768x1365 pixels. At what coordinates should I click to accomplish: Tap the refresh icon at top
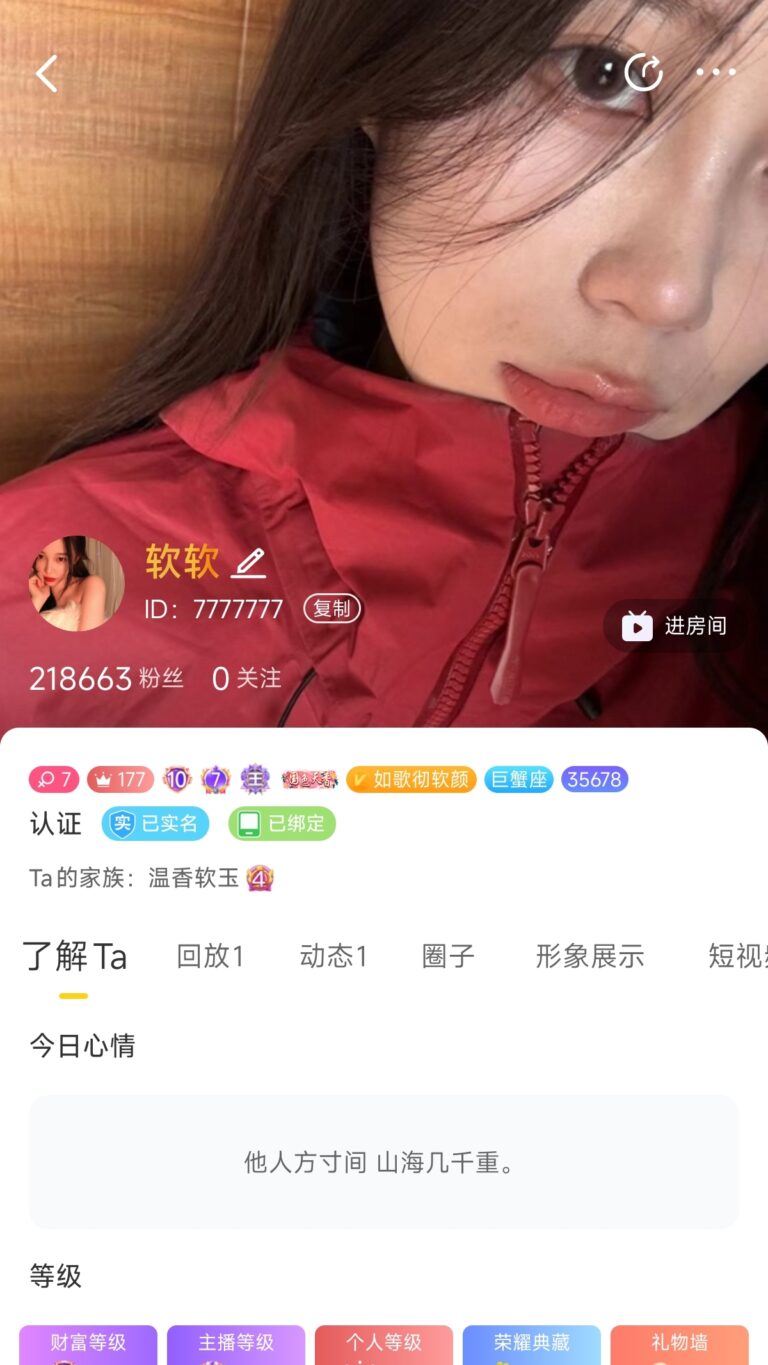[643, 72]
